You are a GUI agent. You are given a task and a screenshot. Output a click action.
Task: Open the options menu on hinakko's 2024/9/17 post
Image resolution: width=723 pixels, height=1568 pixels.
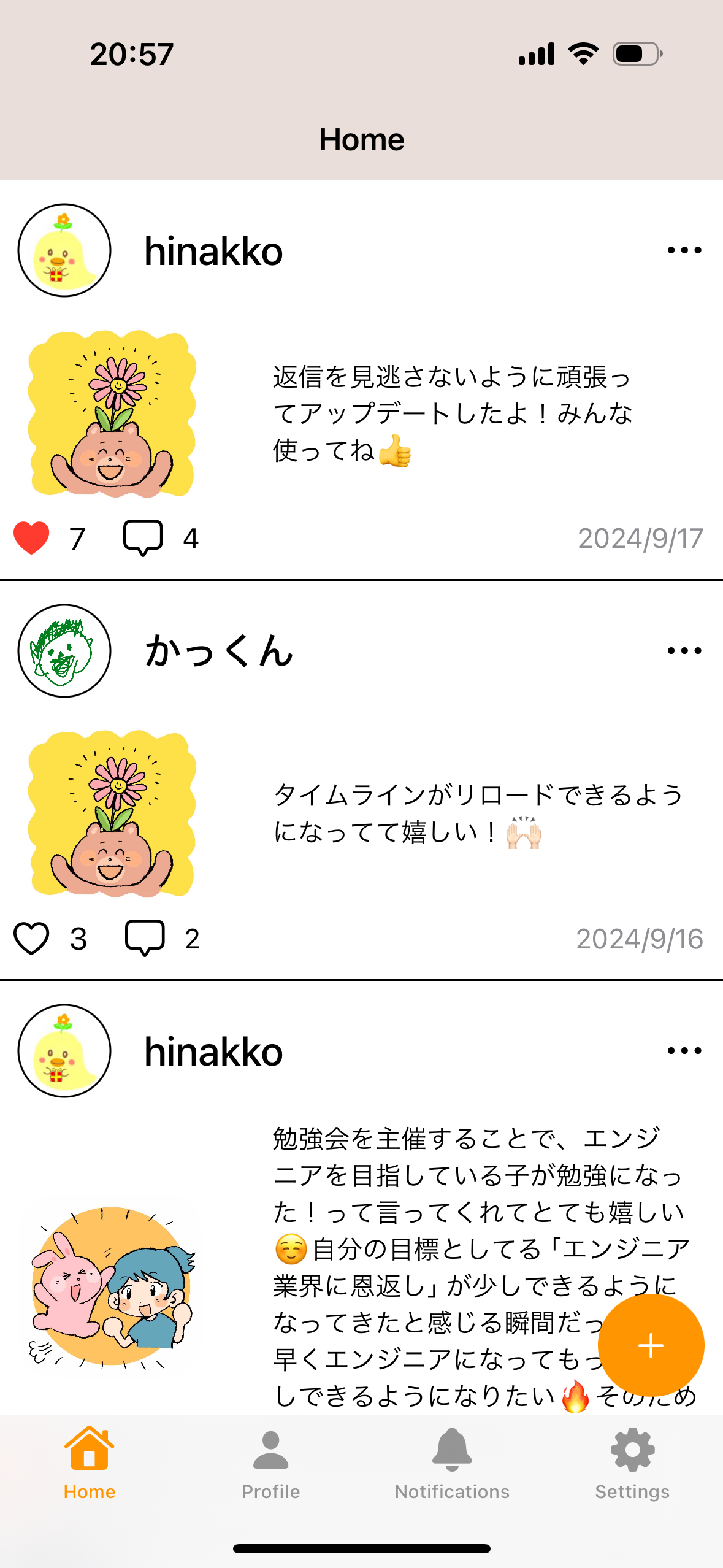click(x=684, y=250)
